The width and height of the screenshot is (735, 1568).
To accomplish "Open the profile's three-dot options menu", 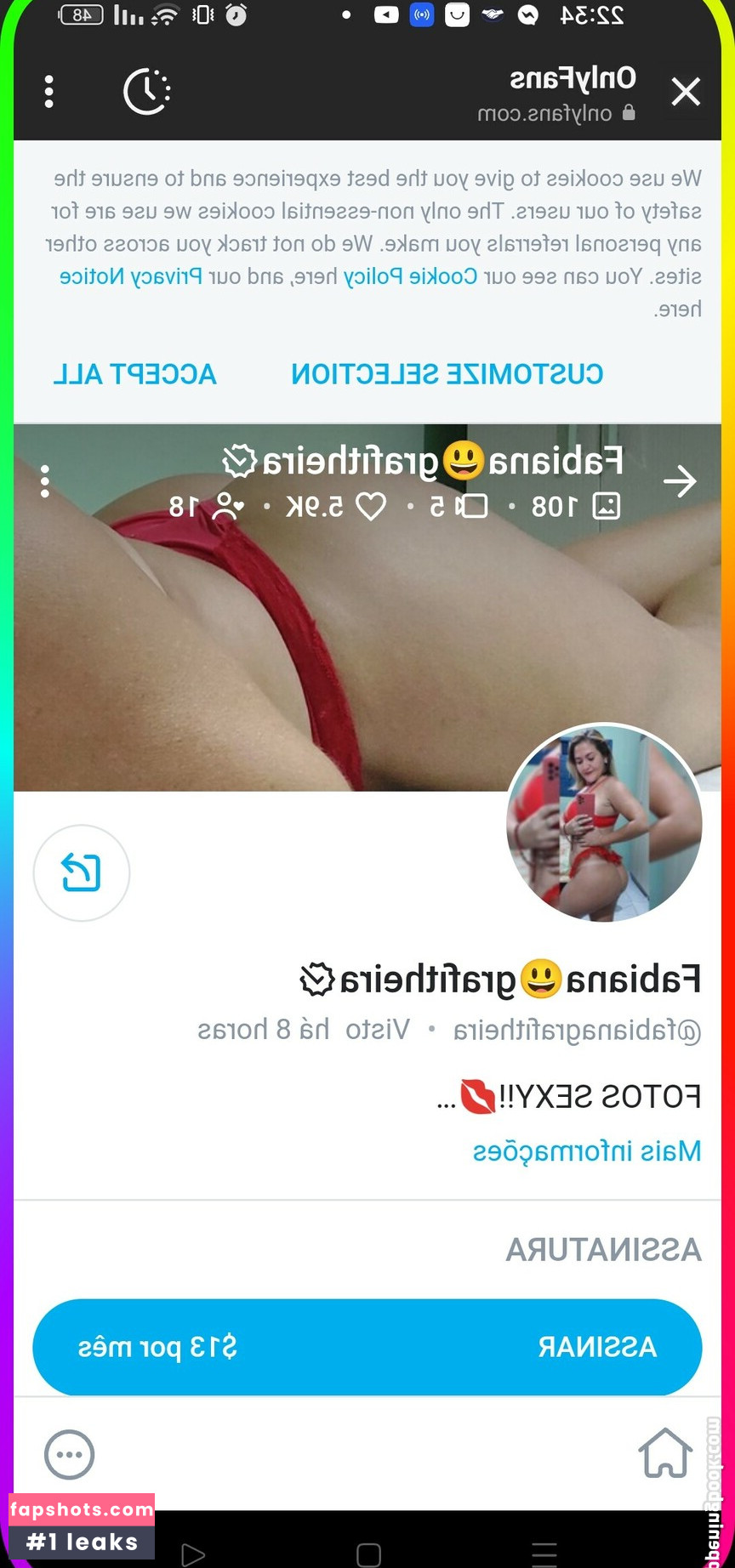I will [x=45, y=481].
